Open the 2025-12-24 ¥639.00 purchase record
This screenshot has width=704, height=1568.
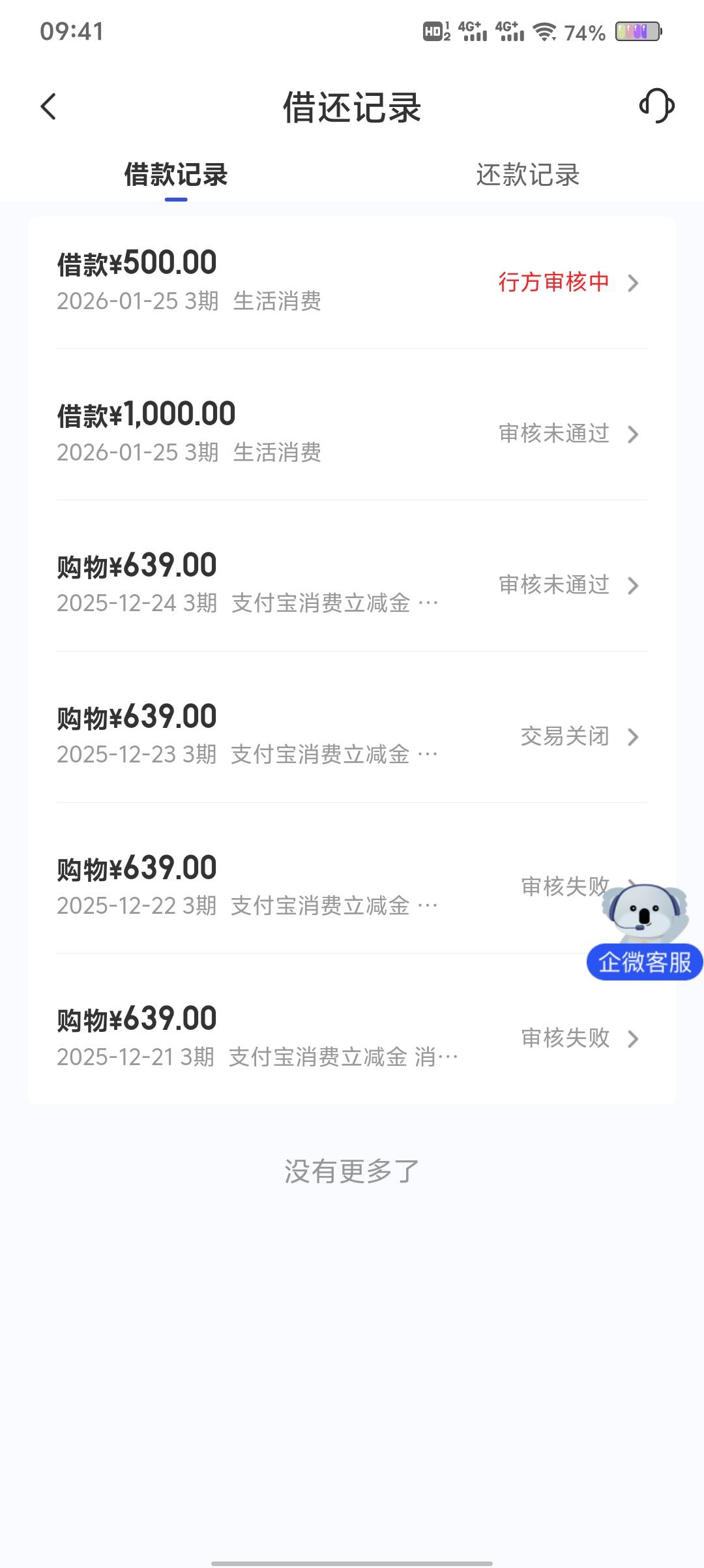click(x=352, y=584)
